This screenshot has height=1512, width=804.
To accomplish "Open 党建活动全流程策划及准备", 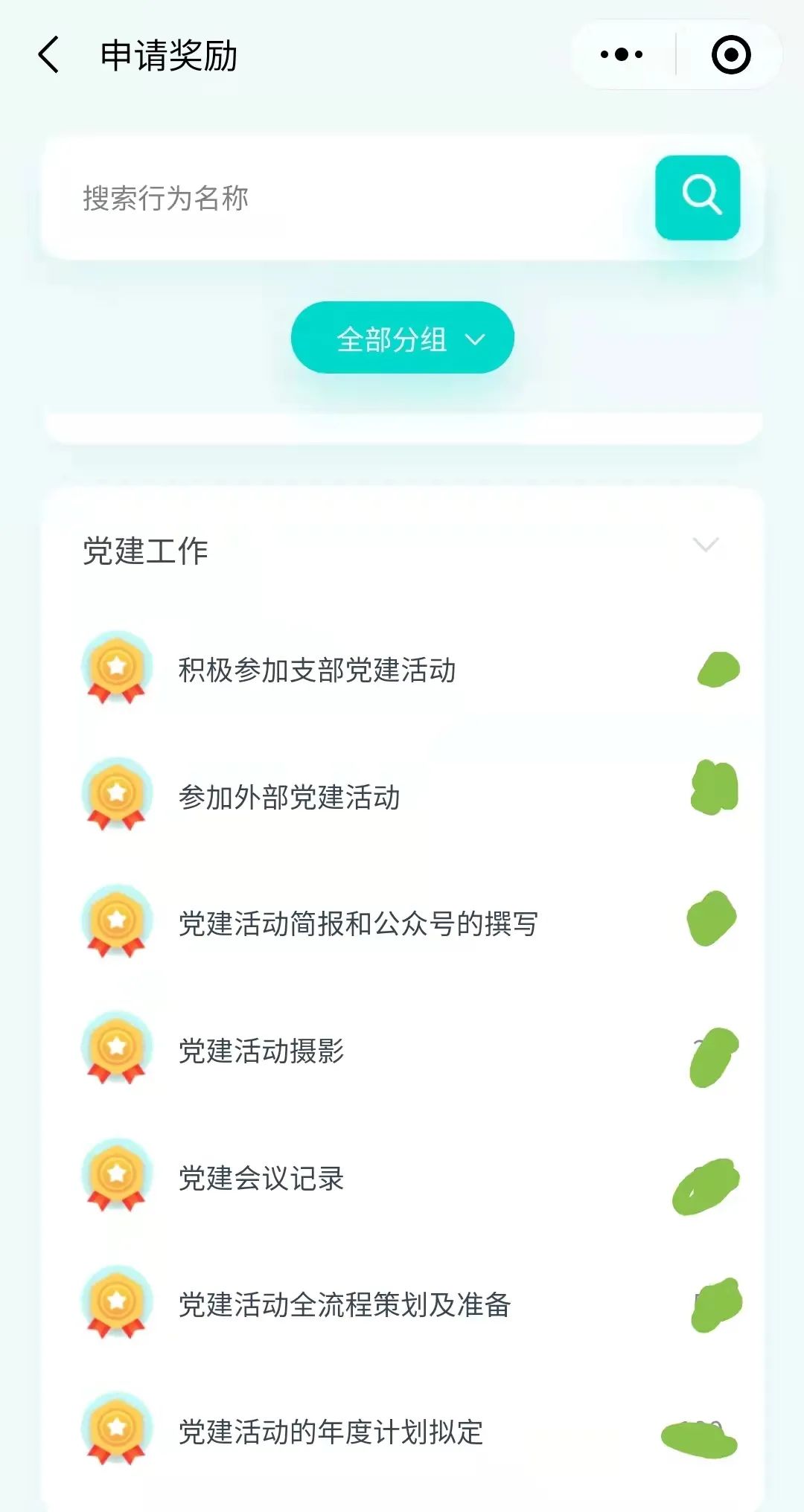I will point(344,1304).
